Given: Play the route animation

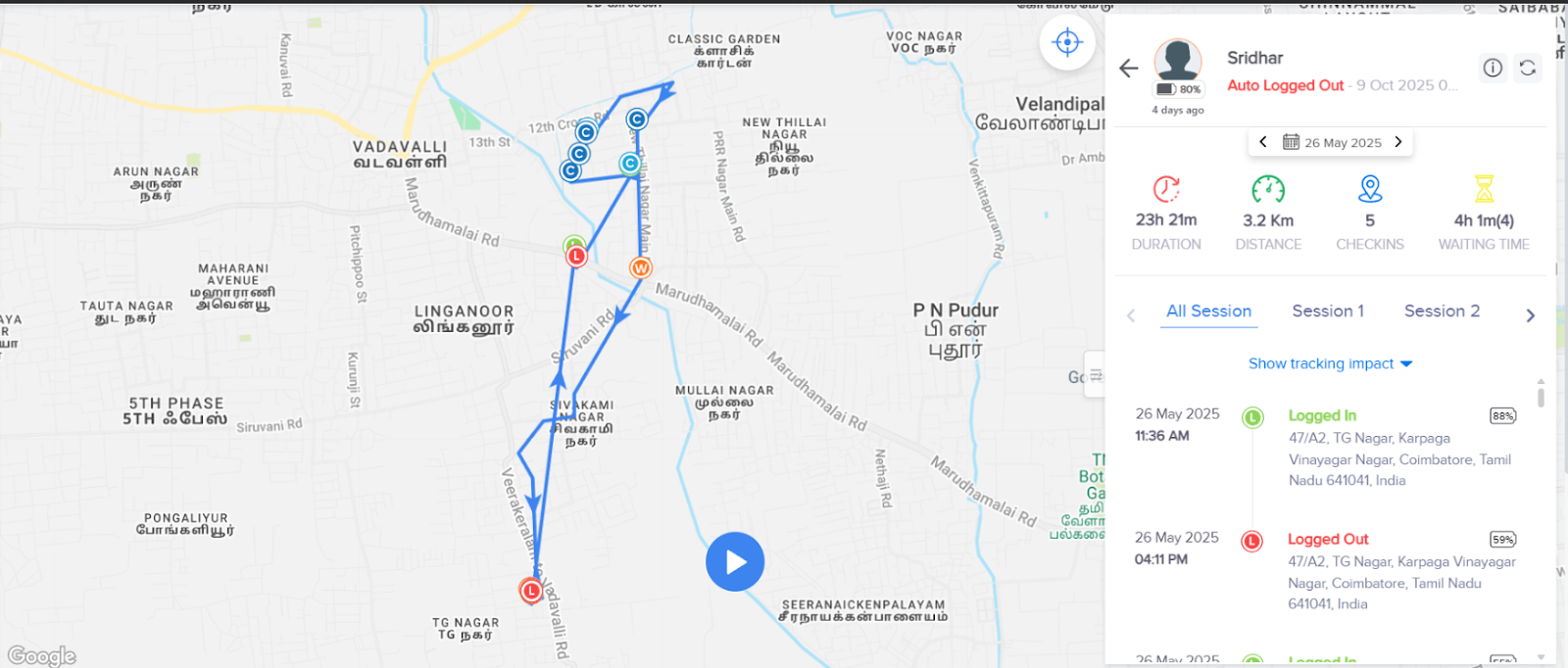Looking at the screenshot, I should tap(735, 561).
